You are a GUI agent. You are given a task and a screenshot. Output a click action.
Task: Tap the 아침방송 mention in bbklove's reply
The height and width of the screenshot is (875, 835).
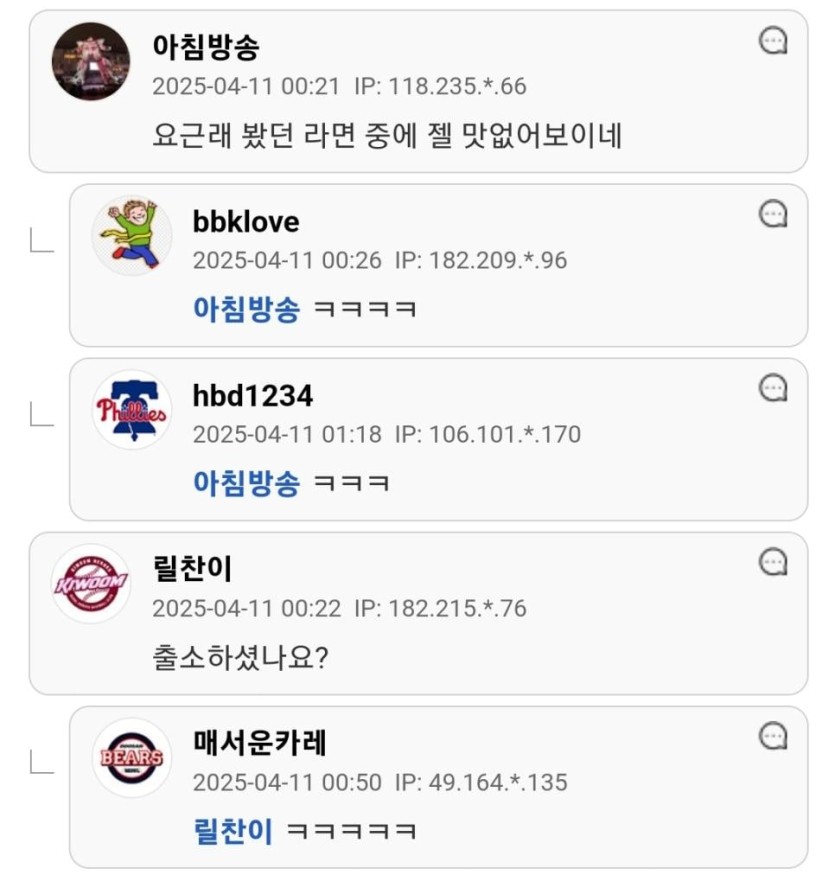click(x=246, y=309)
